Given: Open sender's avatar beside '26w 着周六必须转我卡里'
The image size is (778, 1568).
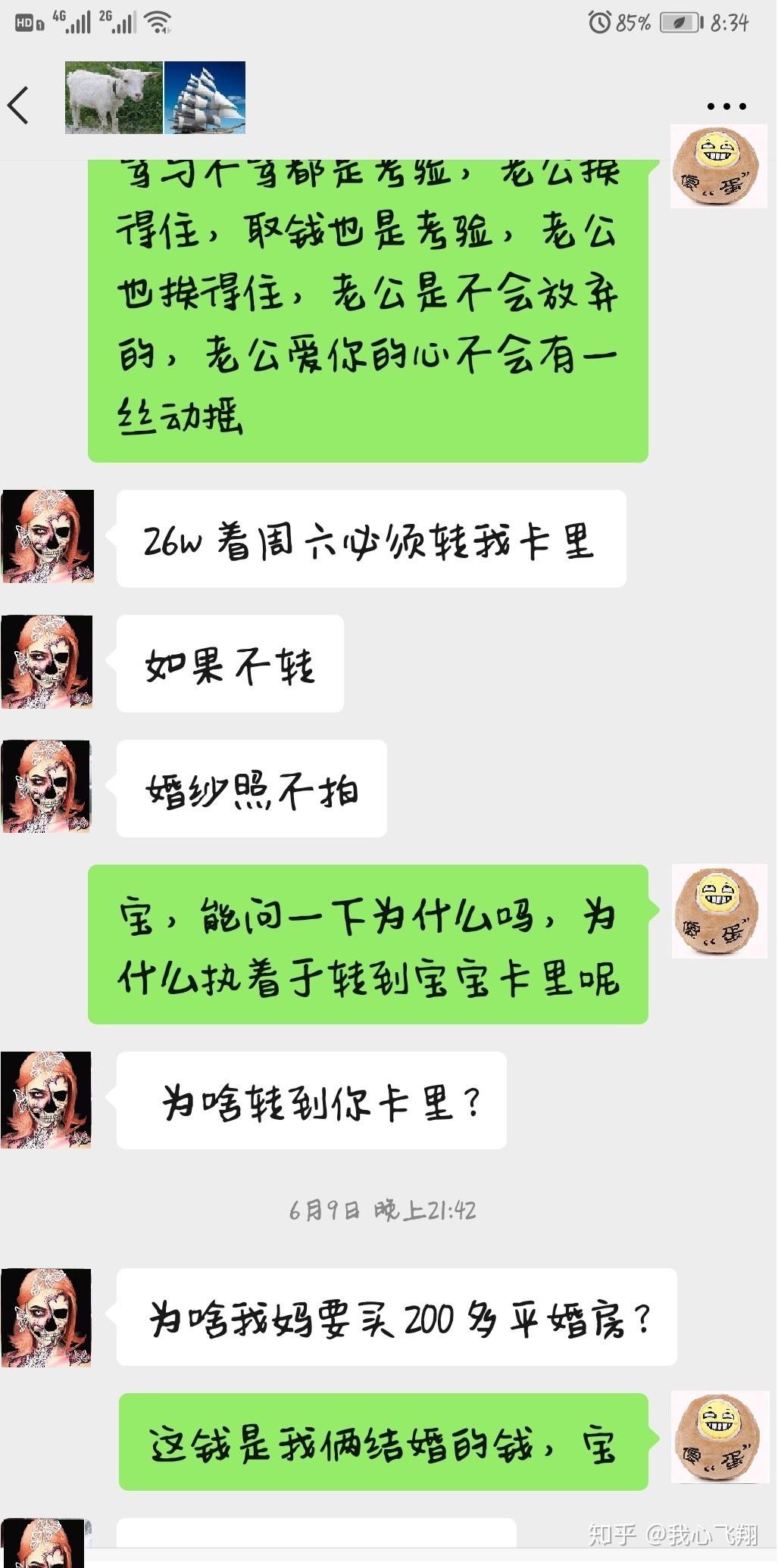Looking at the screenshot, I should (48, 536).
